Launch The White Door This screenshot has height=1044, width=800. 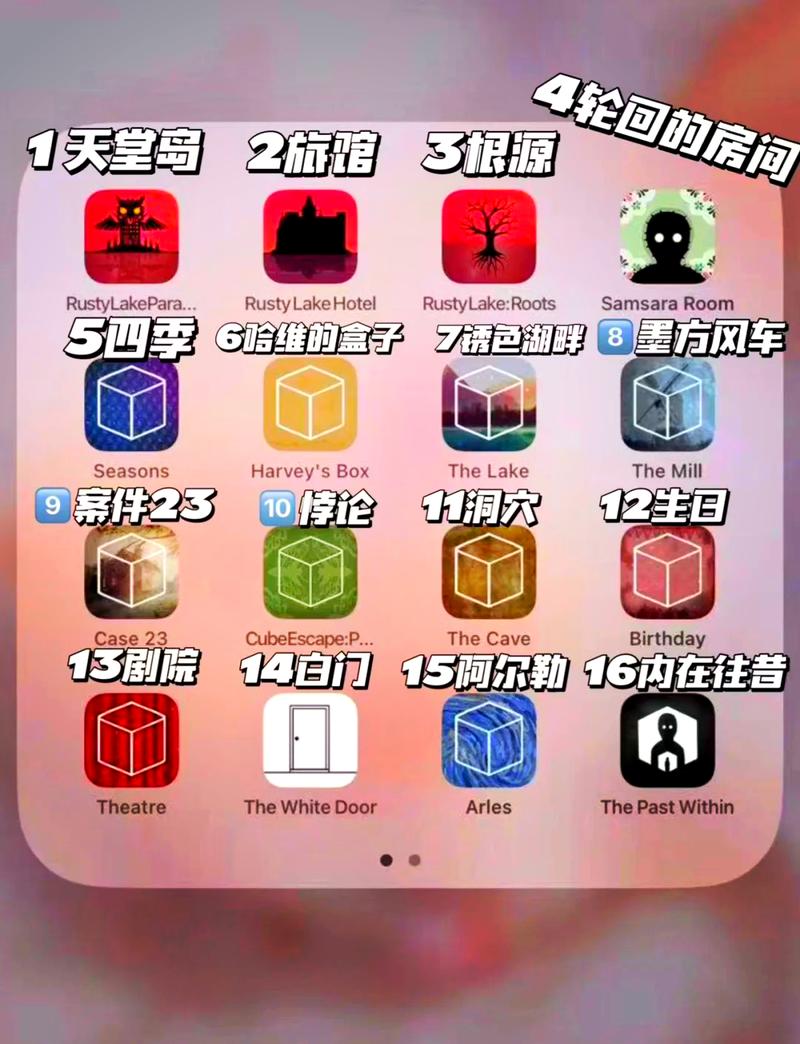click(x=310, y=741)
